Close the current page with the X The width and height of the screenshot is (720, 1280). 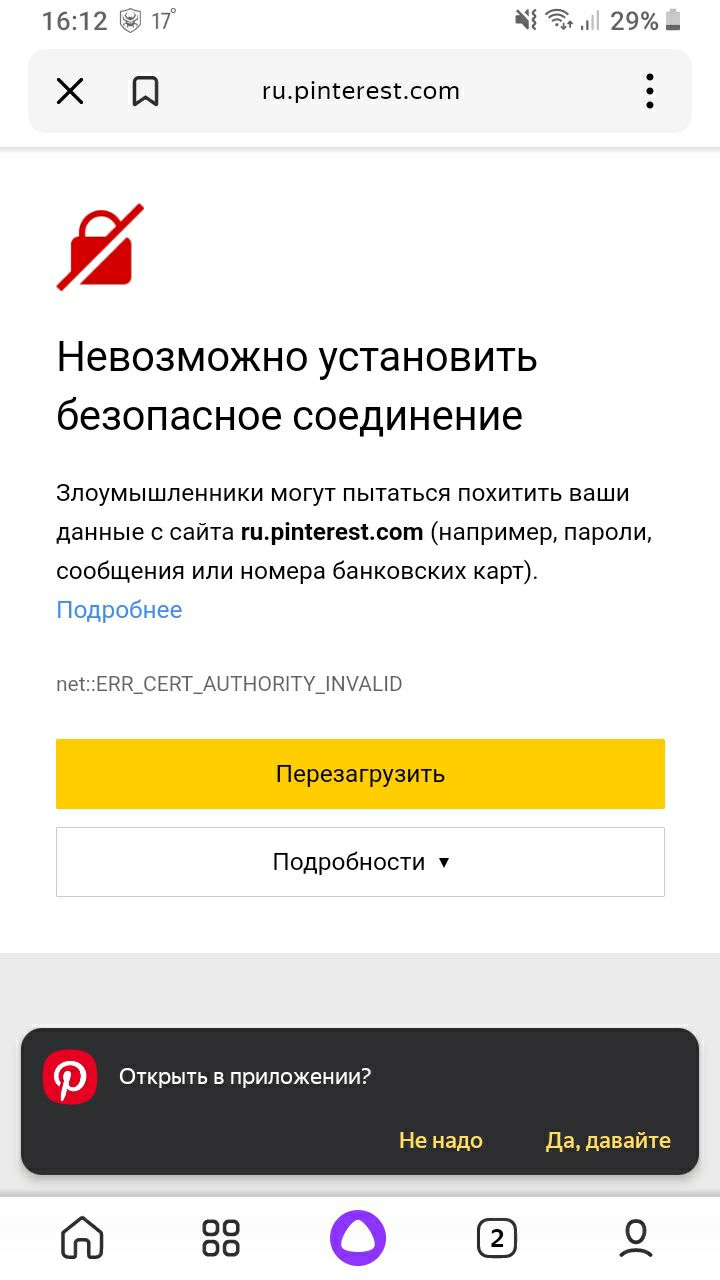[70, 92]
